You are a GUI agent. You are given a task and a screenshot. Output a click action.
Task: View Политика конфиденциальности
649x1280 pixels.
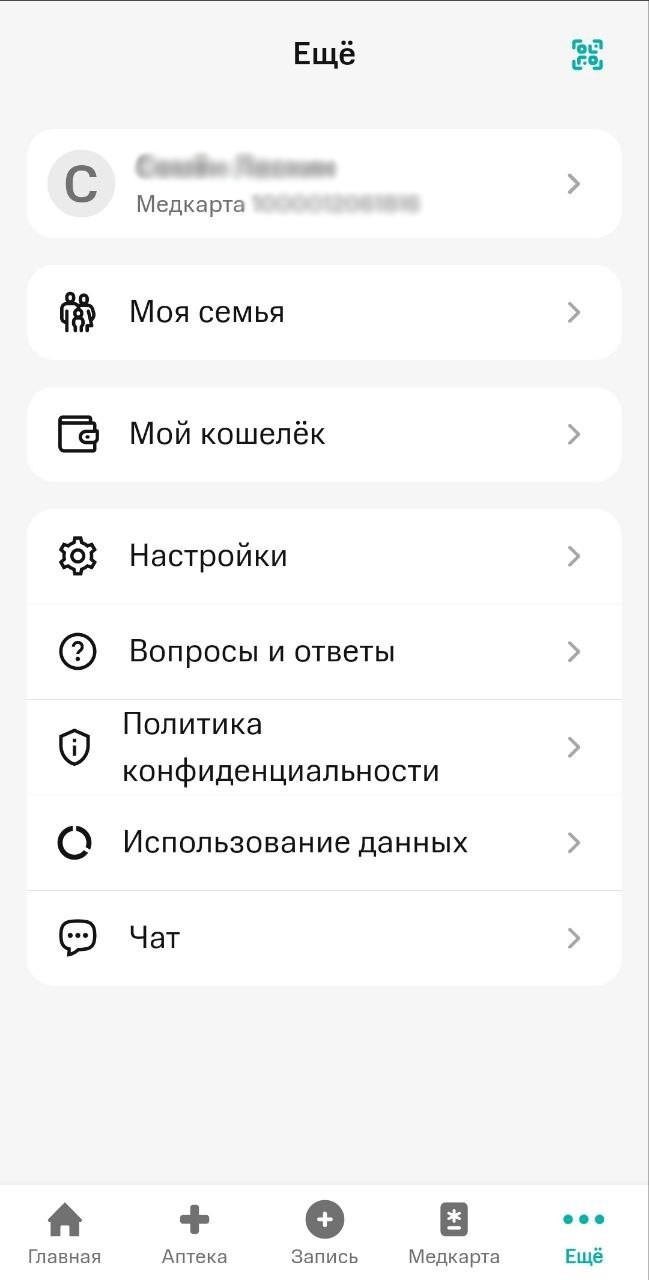pyautogui.click(x=324, y=747)
